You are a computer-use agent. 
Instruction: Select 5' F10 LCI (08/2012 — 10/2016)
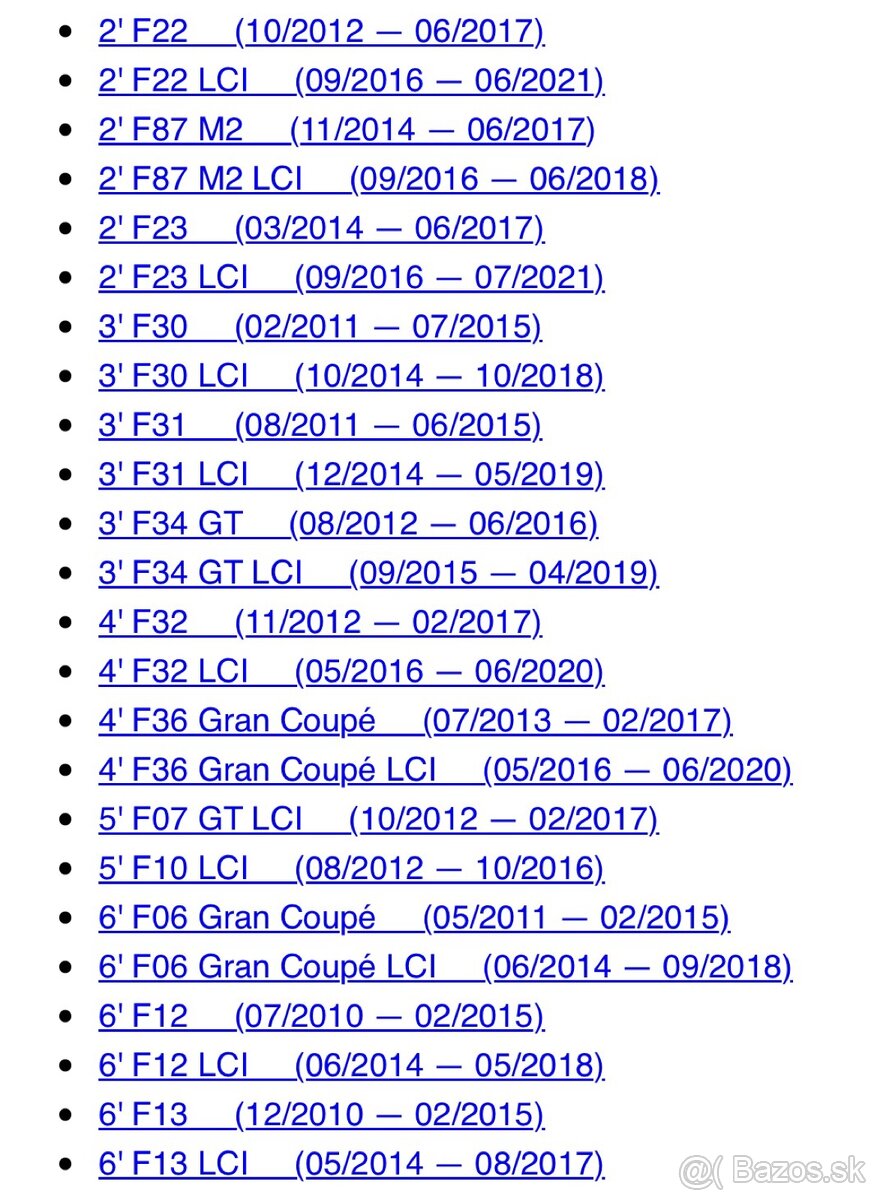350,869
